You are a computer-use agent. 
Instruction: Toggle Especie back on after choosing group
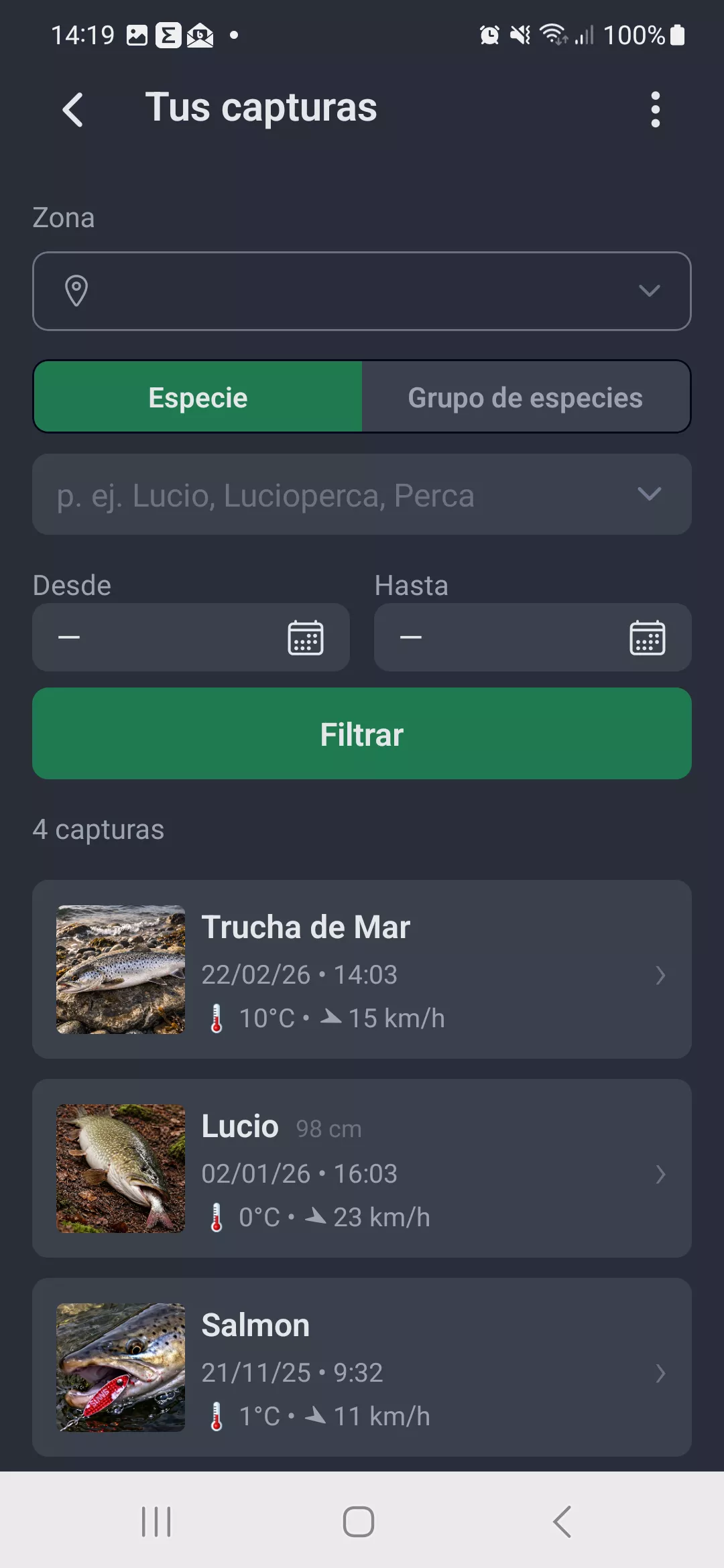[x=198, y=397]
